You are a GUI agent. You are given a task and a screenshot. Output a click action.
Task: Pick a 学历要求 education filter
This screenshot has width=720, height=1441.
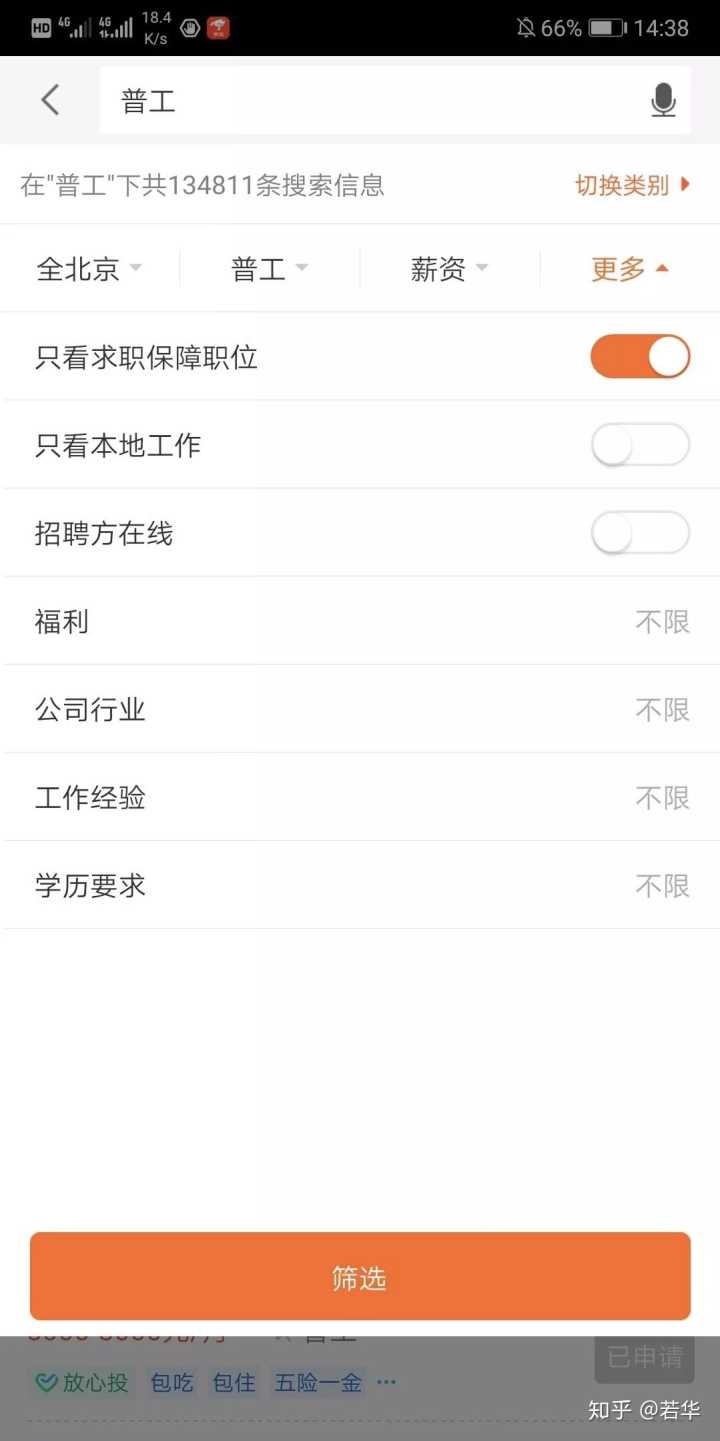click(x=360, y=886)
